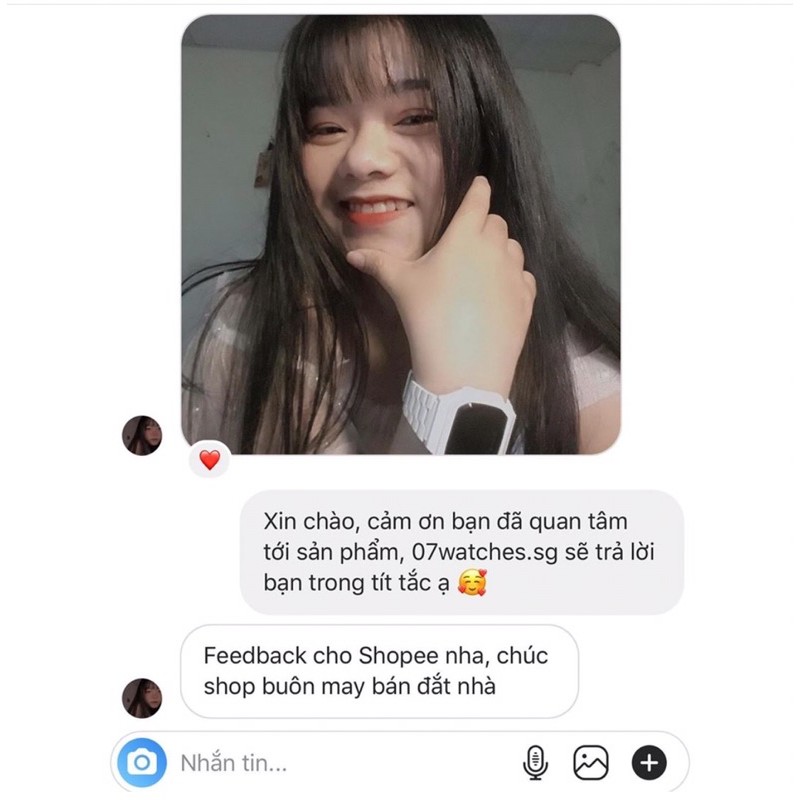Open the camera in message bar
This screenshot has height=800, width=800.
coord(141,763)
